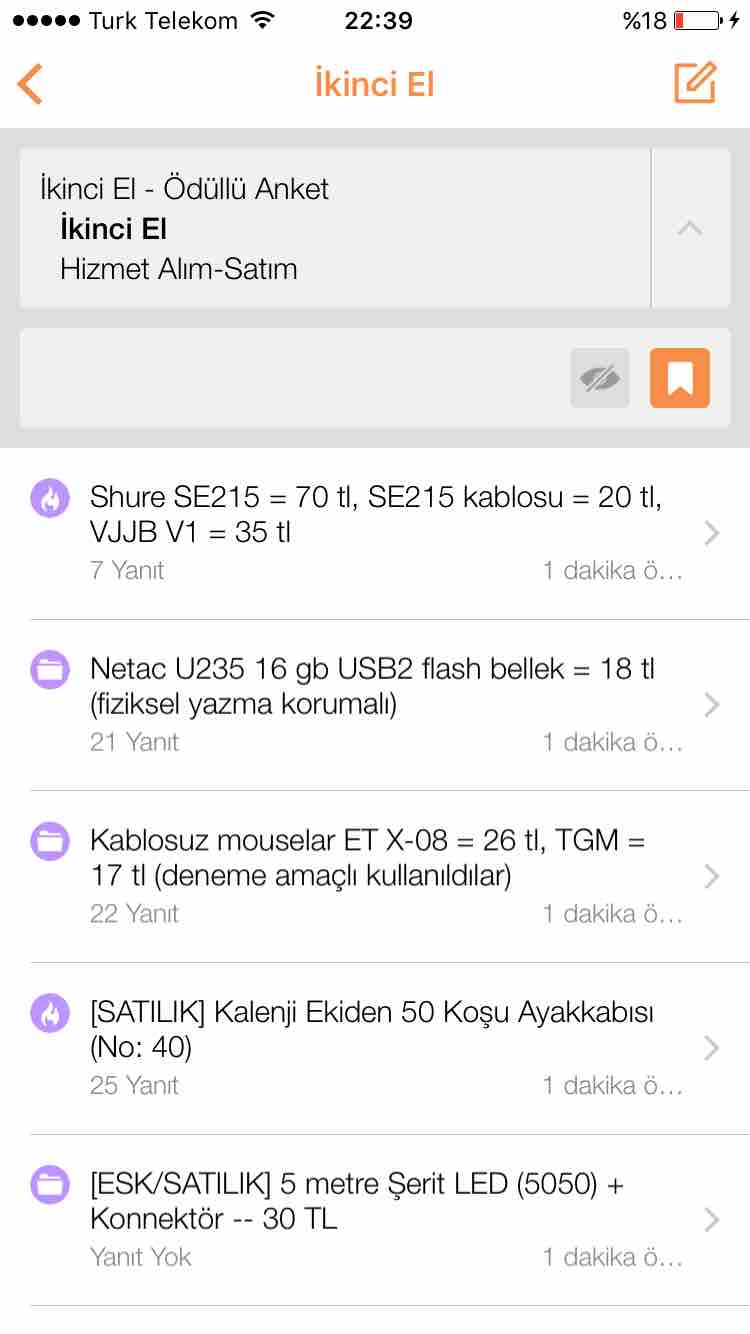Toggle the crossed-eye hide icon
Screen dimensions: 750x1334
pyautogui.click(x=600, y=378)
